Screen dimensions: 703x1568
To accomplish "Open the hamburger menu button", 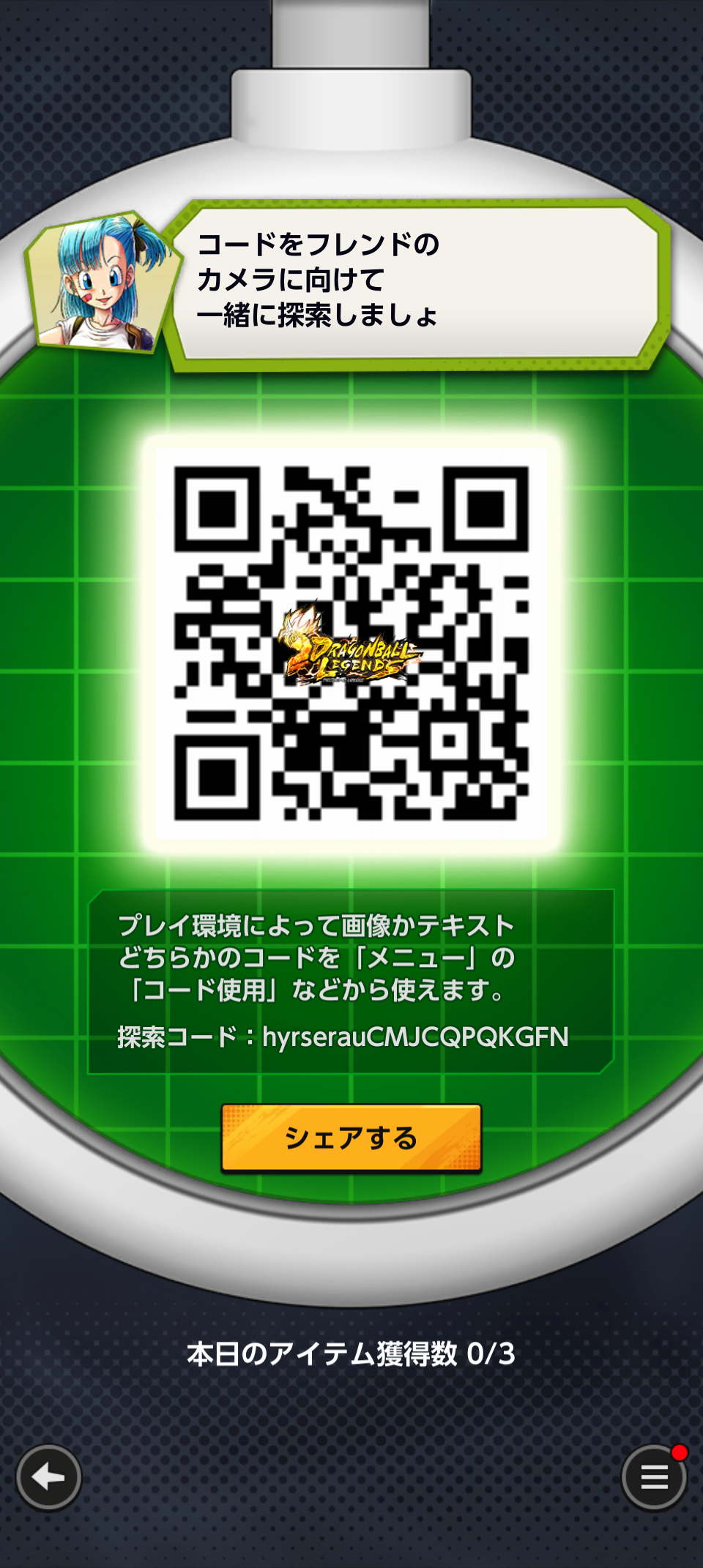I will point(654,1477).
